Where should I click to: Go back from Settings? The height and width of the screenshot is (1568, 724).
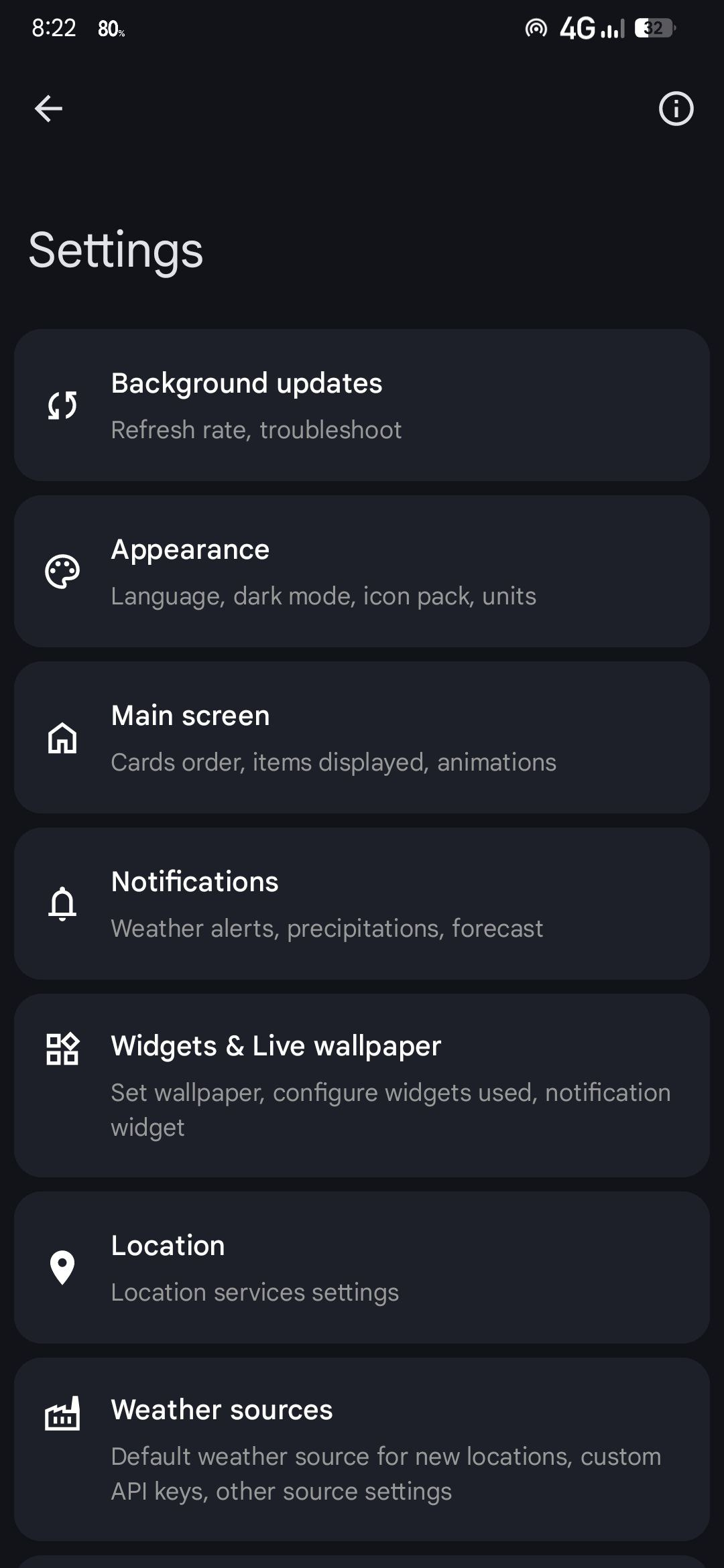click(x=48, y=109)
